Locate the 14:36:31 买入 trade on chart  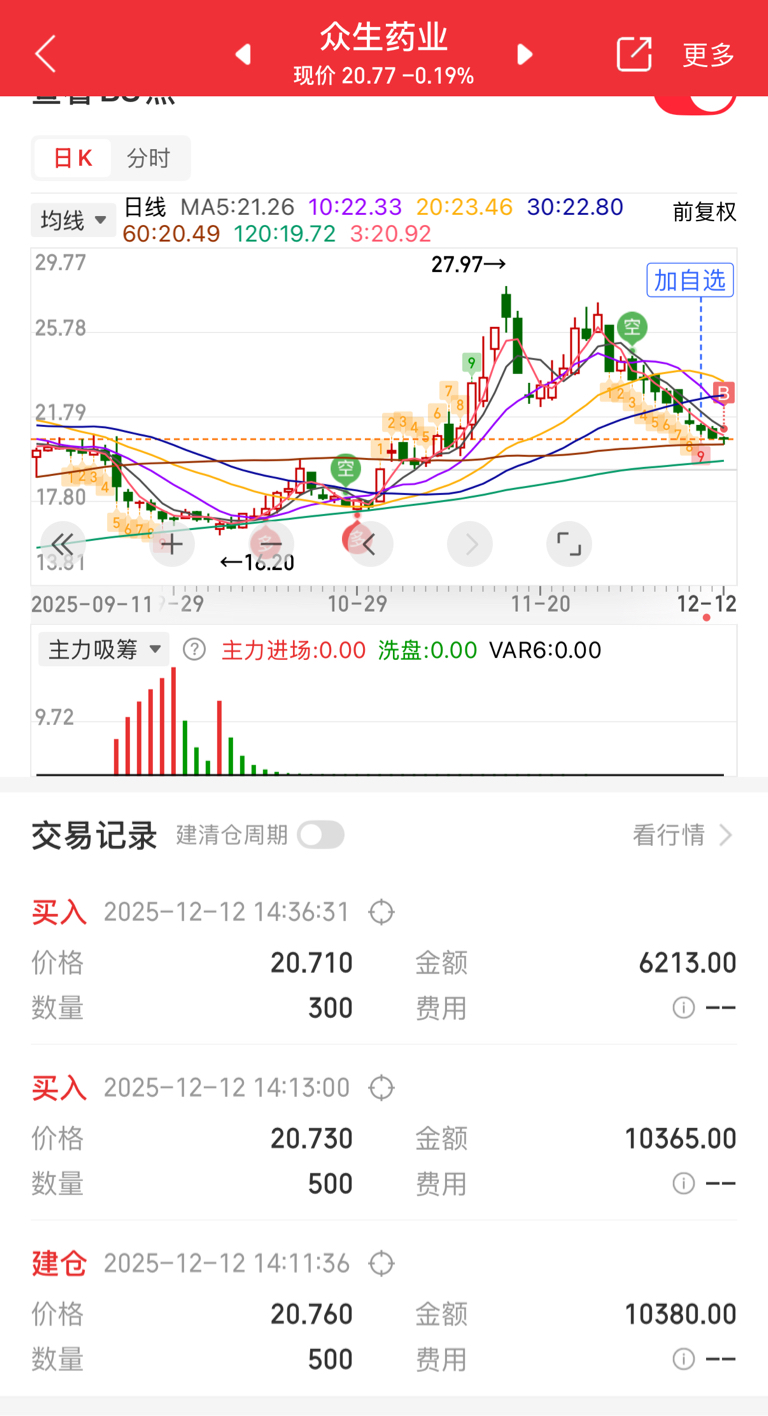(381, 912)
